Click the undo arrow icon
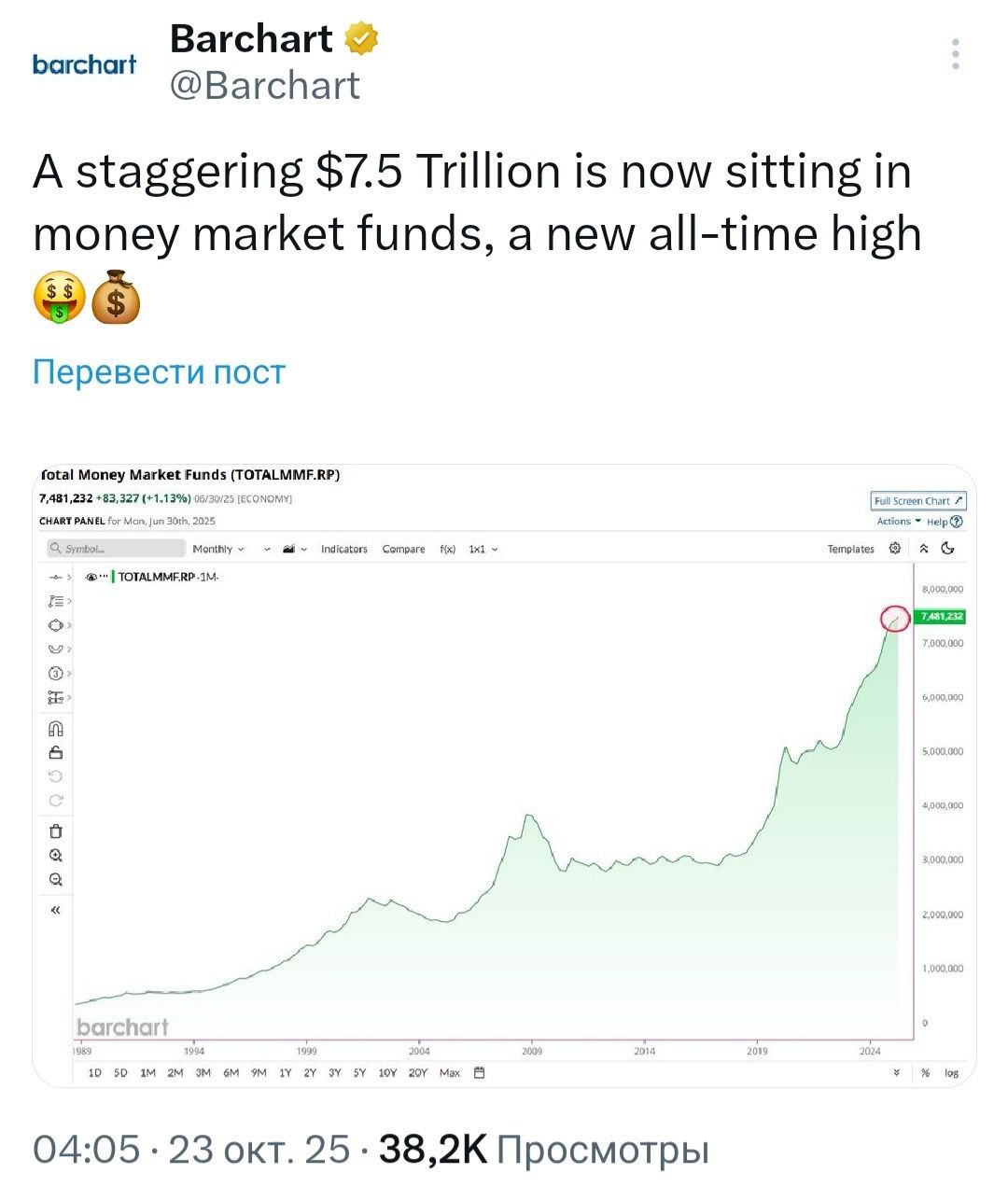This screenshot has width=1008, height=1187. (54, 775)
